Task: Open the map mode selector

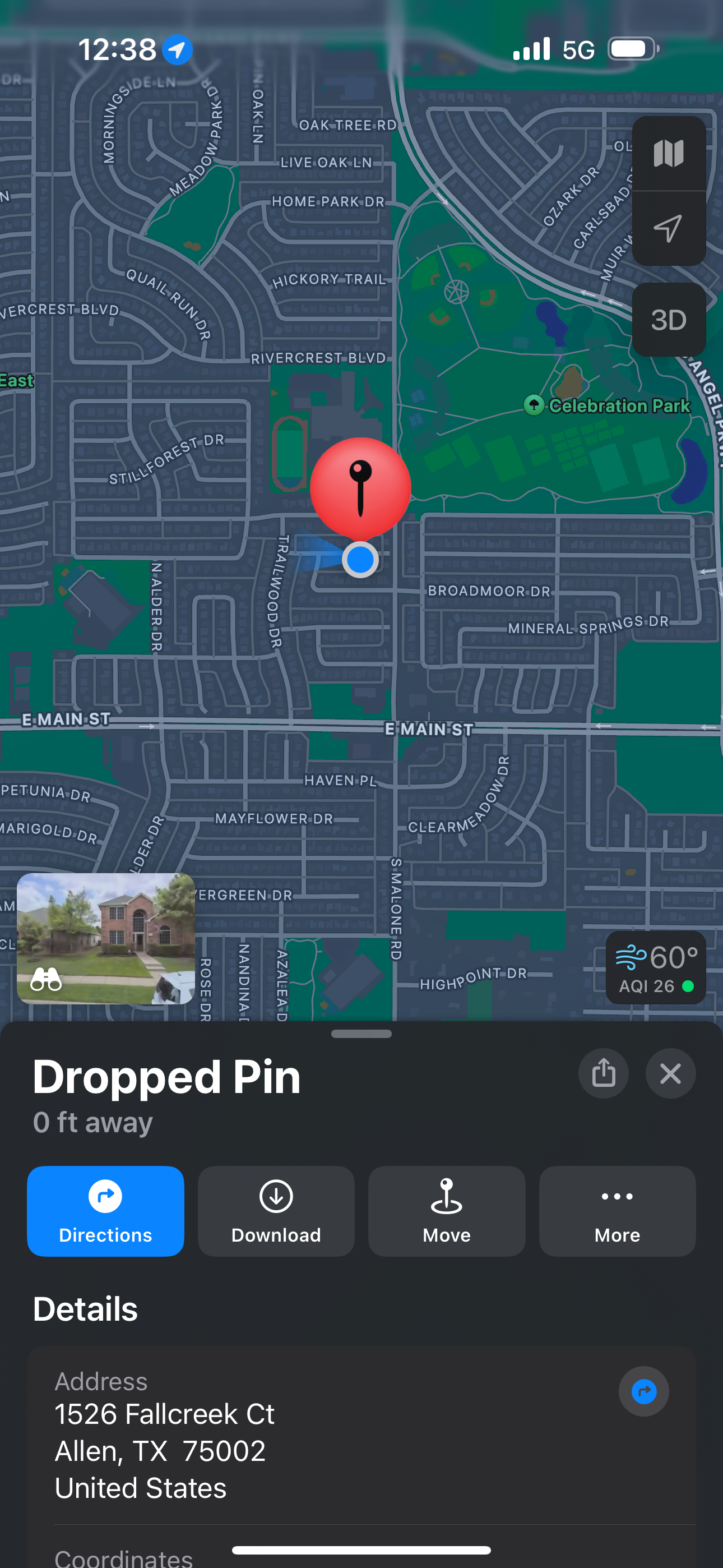Action: pyautogui.click(x=668, y=154)
